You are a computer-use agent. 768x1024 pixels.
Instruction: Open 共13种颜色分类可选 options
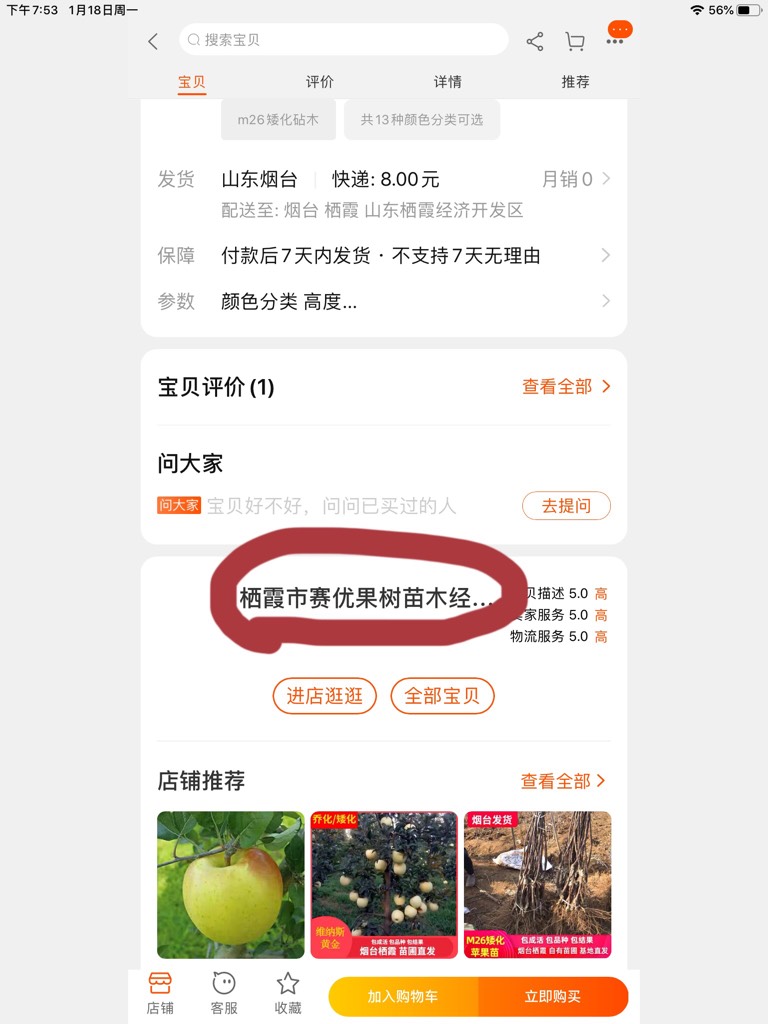tap(422, 120)
